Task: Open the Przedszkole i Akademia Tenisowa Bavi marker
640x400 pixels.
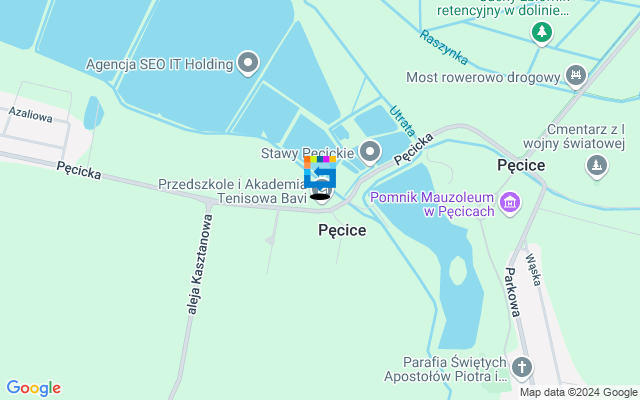Action: tap(321, 190)
